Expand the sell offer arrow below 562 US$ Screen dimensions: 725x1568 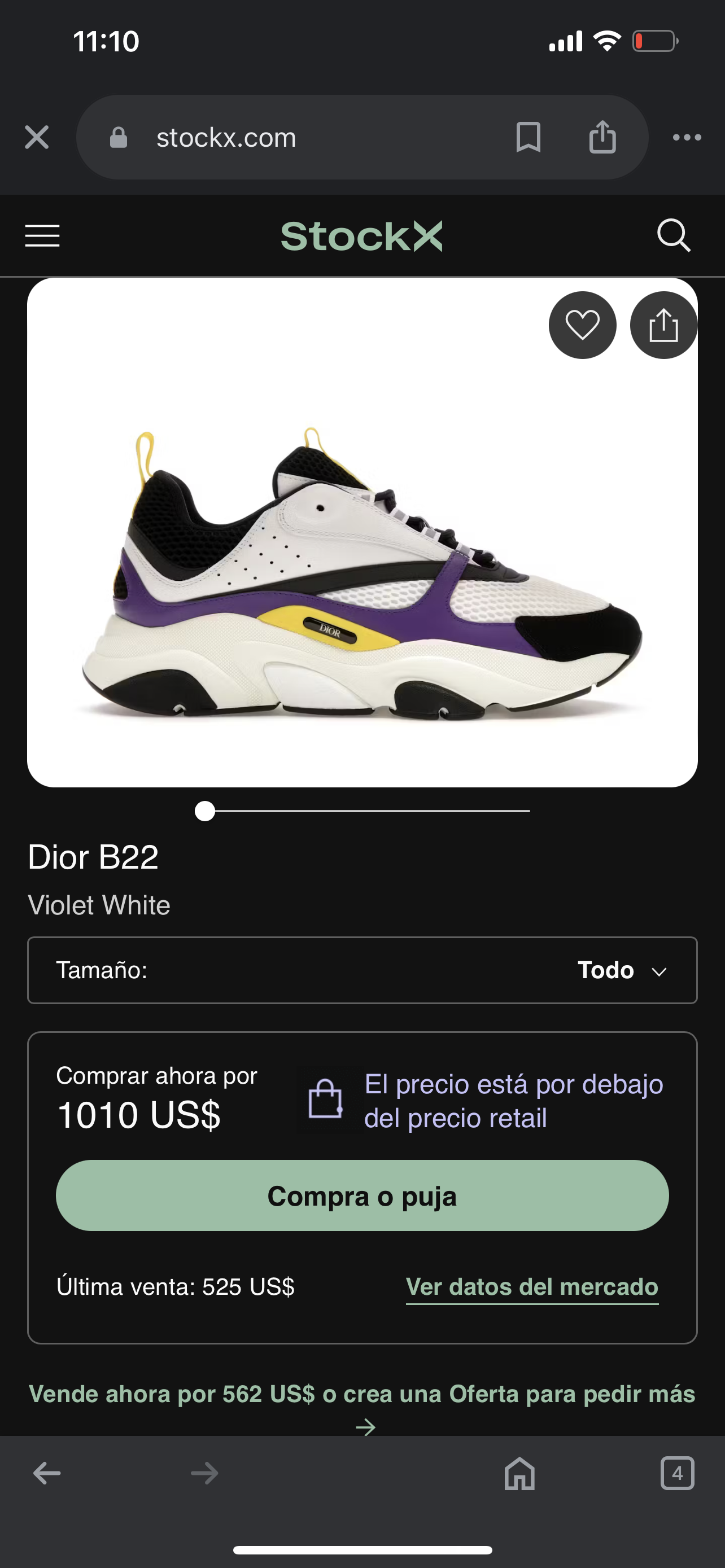(365, 1426)
